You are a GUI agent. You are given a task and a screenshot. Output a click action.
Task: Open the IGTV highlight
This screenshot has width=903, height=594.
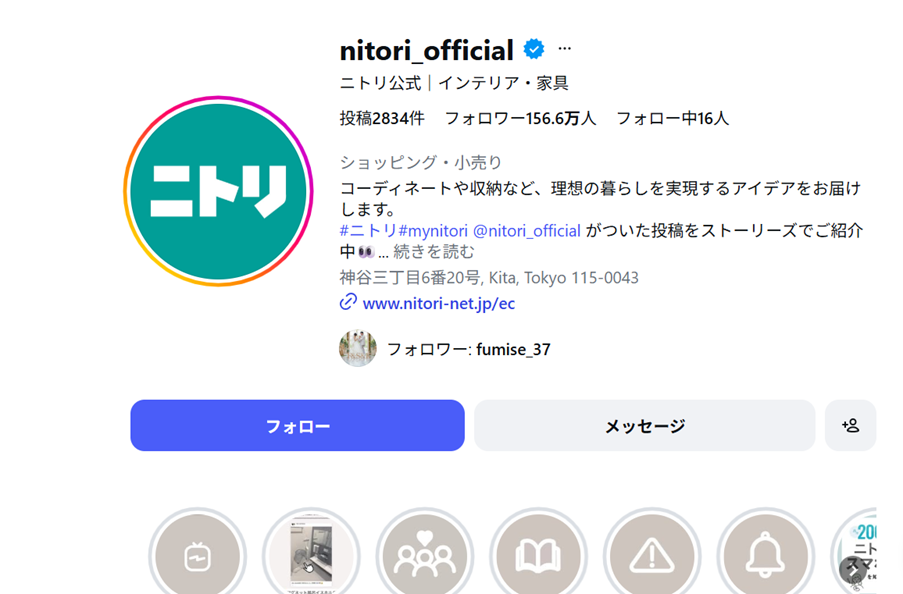coord(197,556)
